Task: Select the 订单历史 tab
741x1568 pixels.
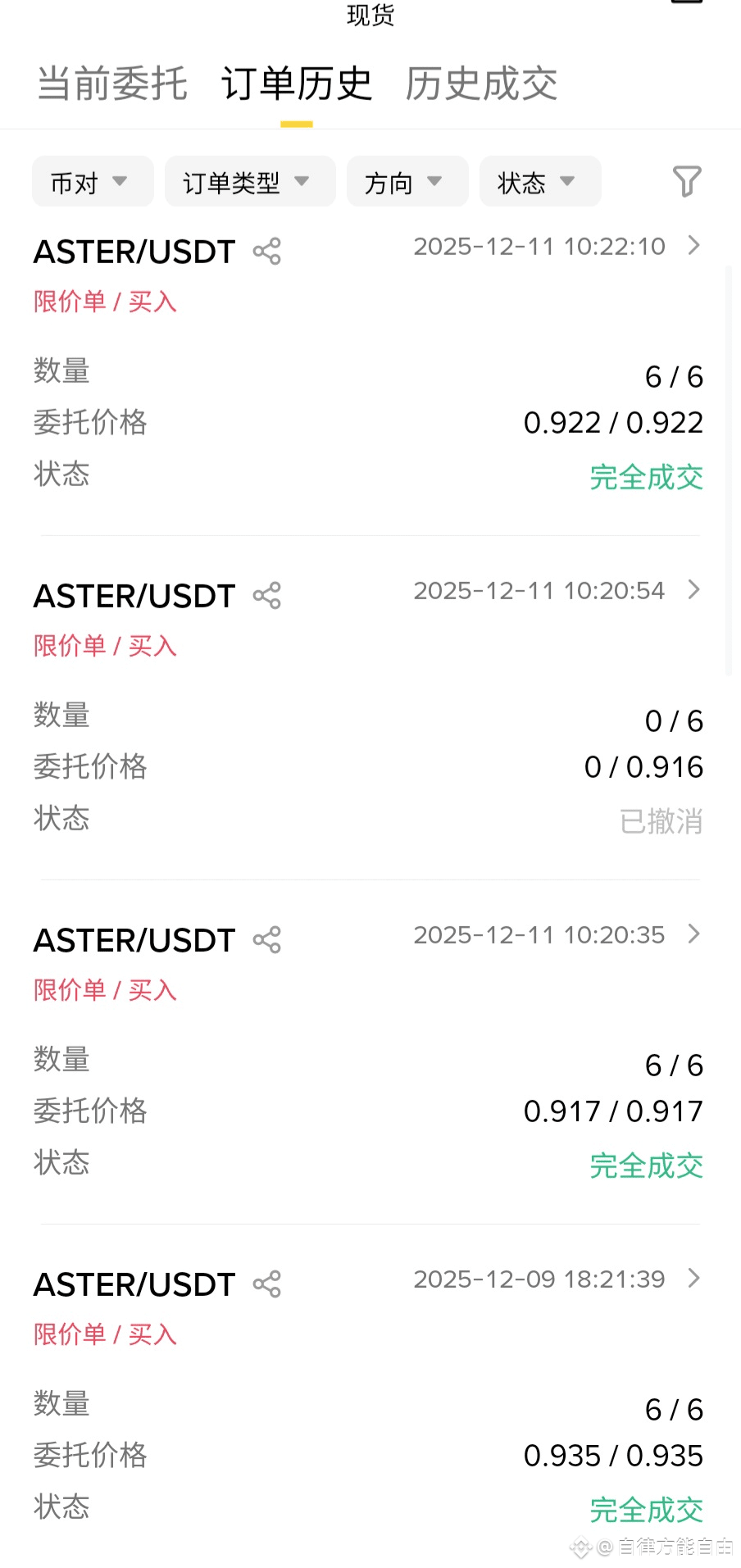Action: pyautogui.click(x=297, y=84)
